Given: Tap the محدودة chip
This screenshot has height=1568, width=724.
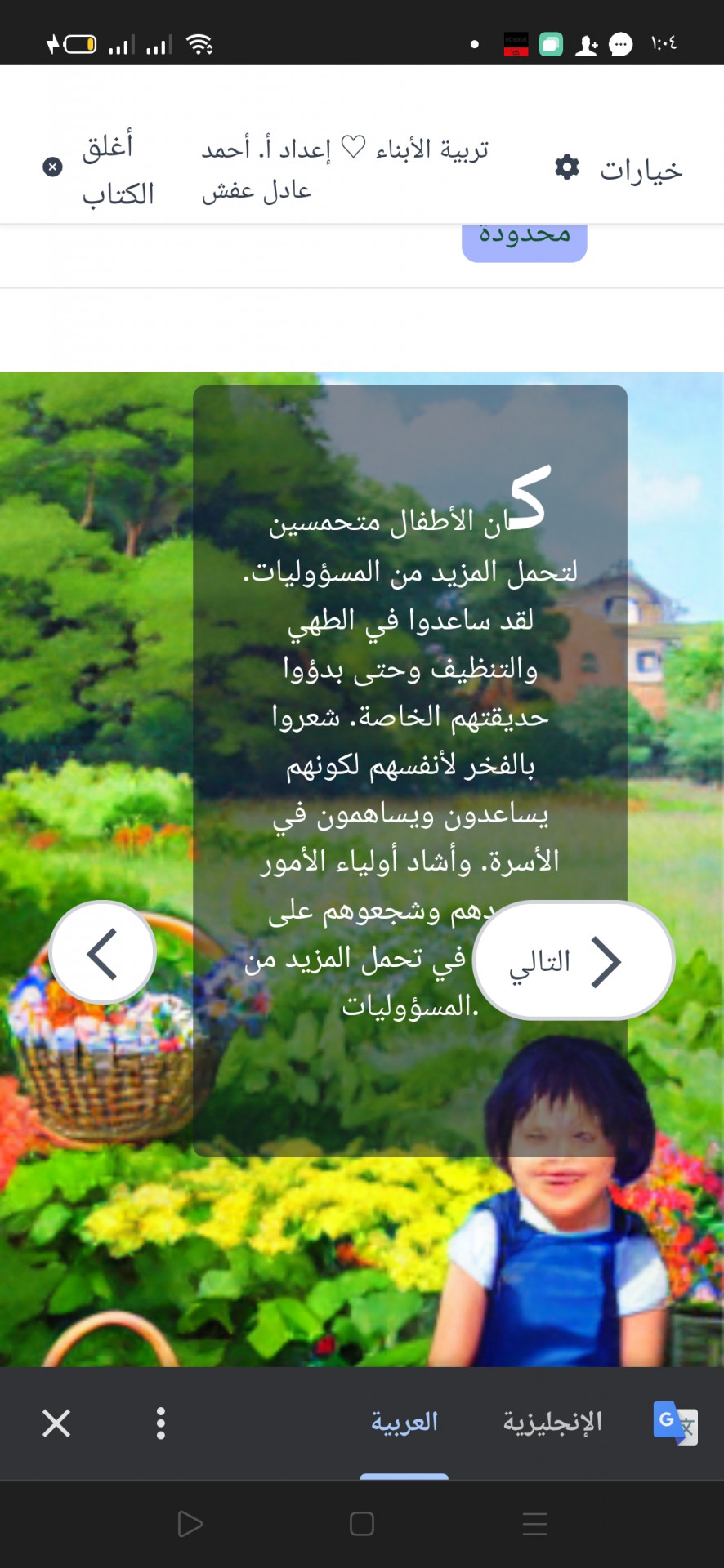Looking at the screenshot, I should [x=524, y=239].
